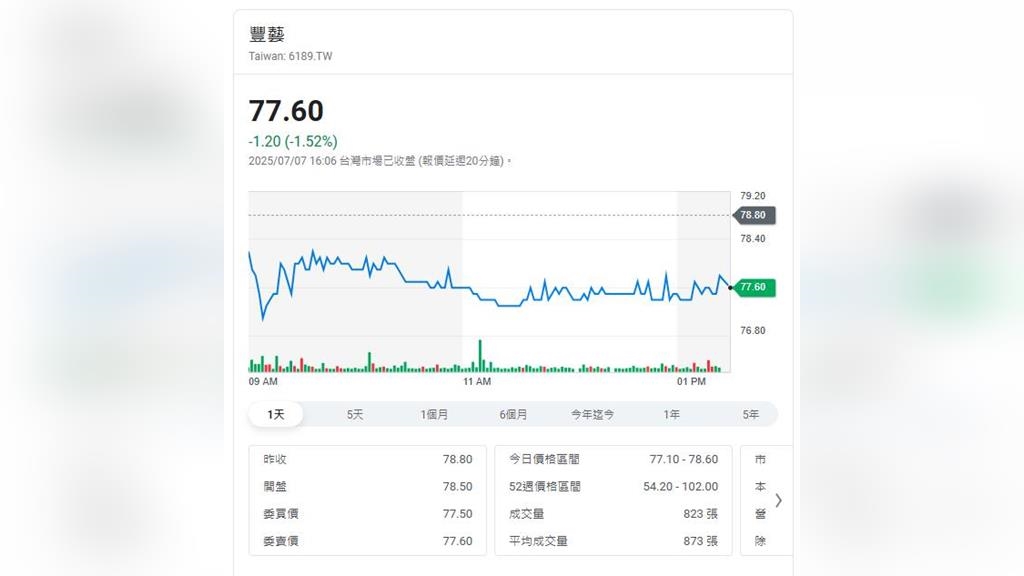Switch to the 6個月 range
The width and height of the screenshot is (1024, 576).
513,414
